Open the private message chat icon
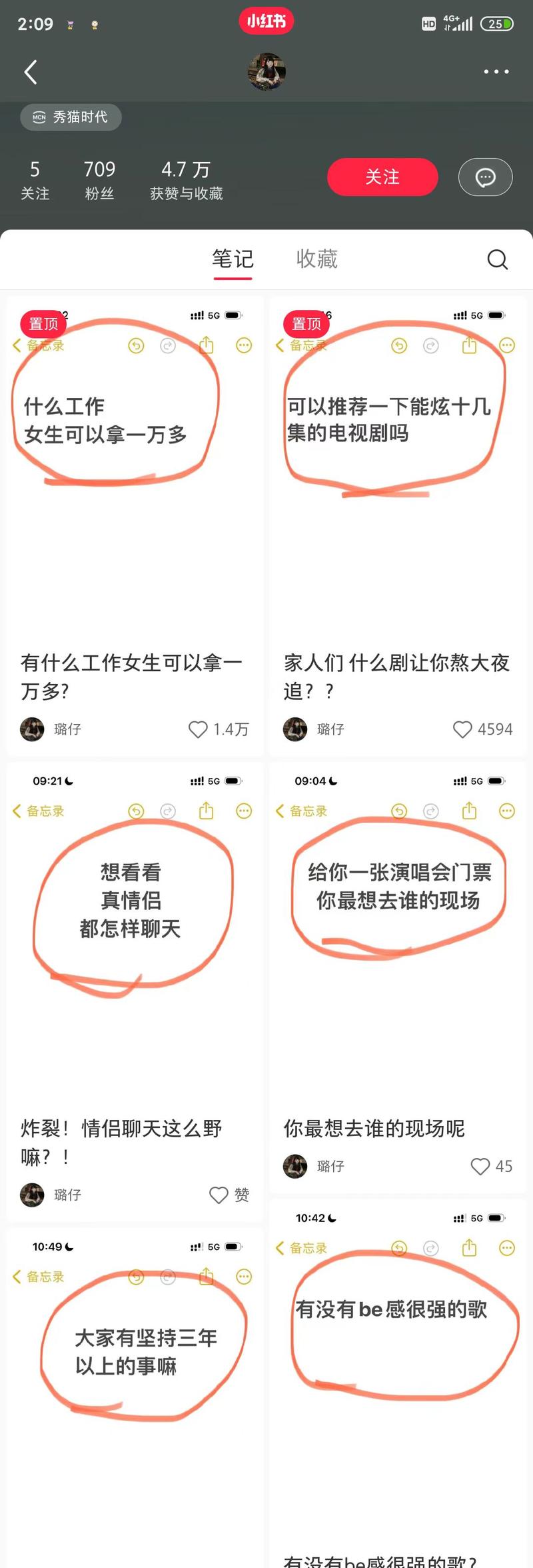This screenshot has width=533, height=1568. click(485, 177)
